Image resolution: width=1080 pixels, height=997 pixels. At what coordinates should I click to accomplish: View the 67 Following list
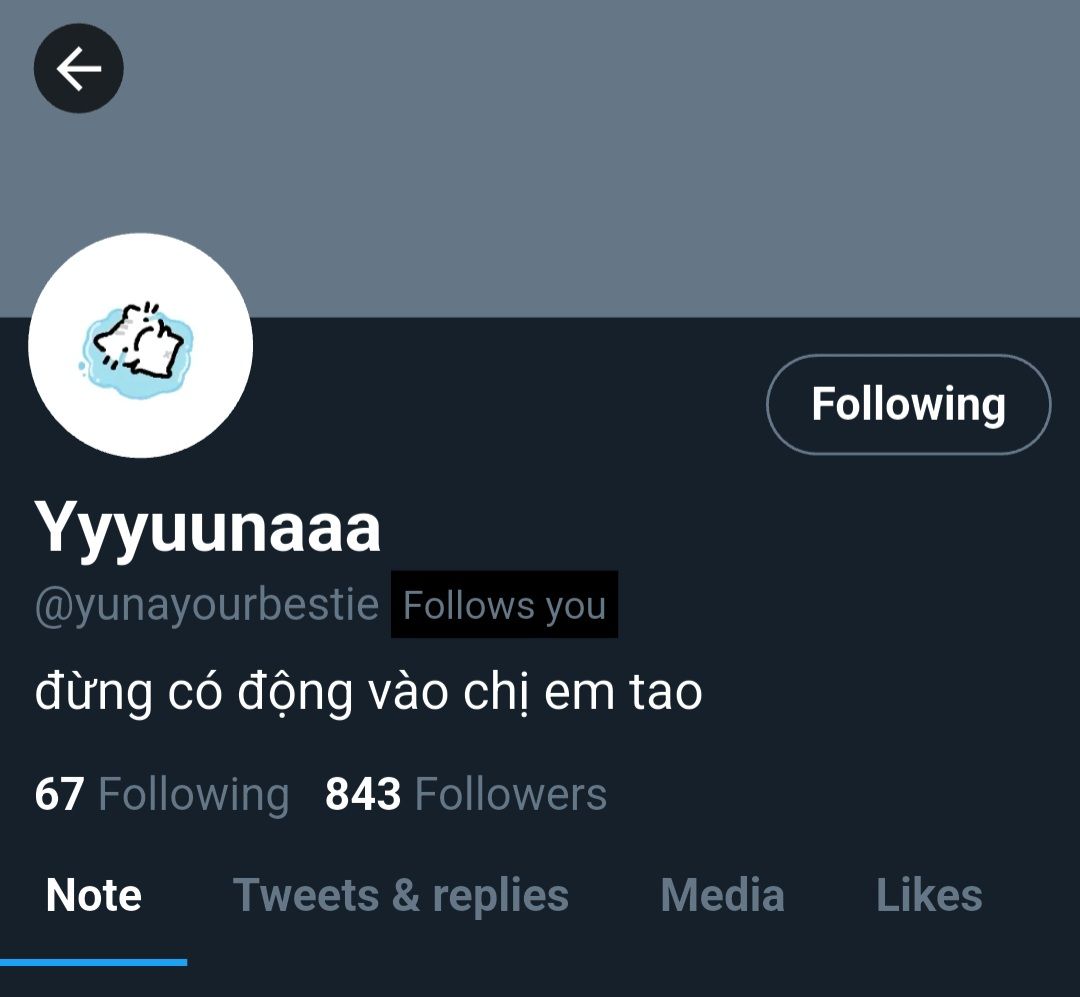coord(162,795)
